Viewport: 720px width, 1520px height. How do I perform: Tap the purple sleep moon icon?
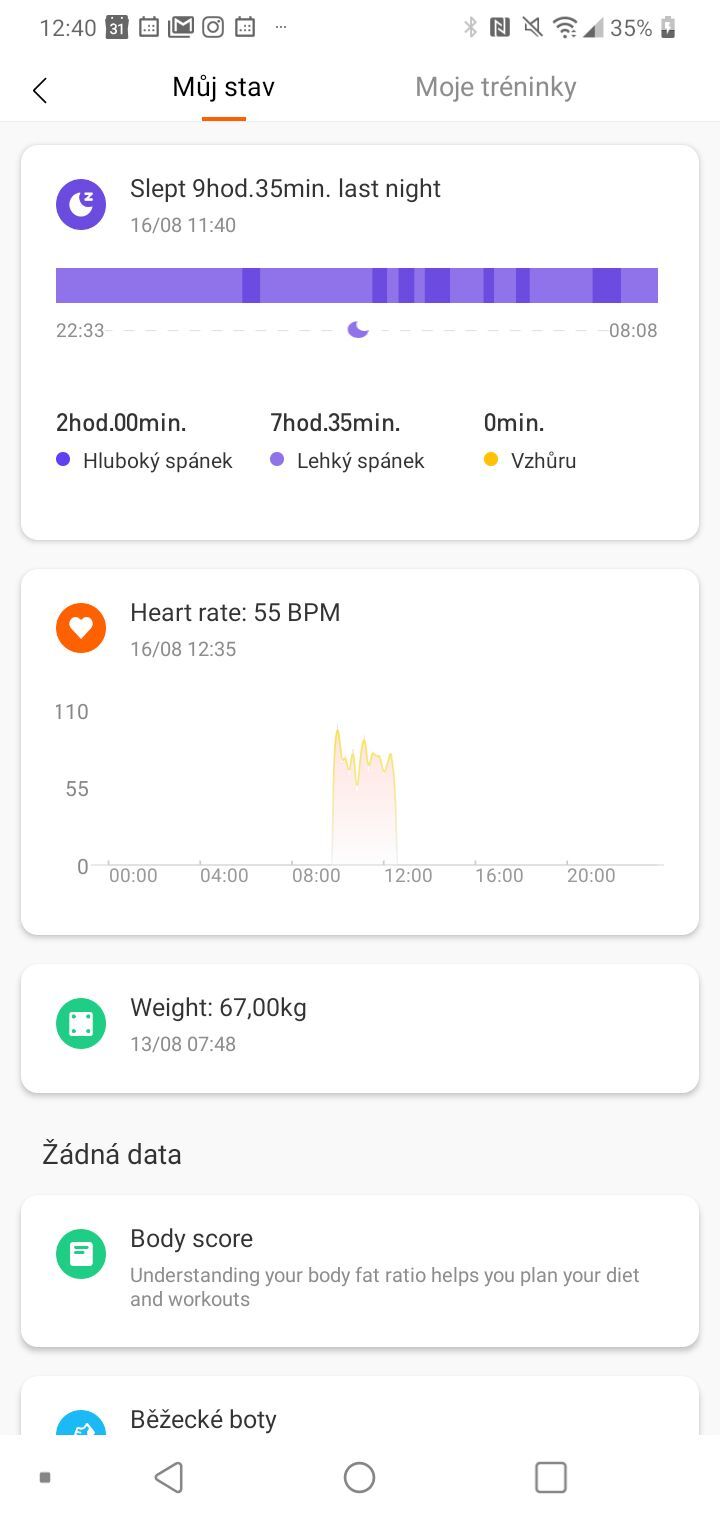tap(80, 204)
